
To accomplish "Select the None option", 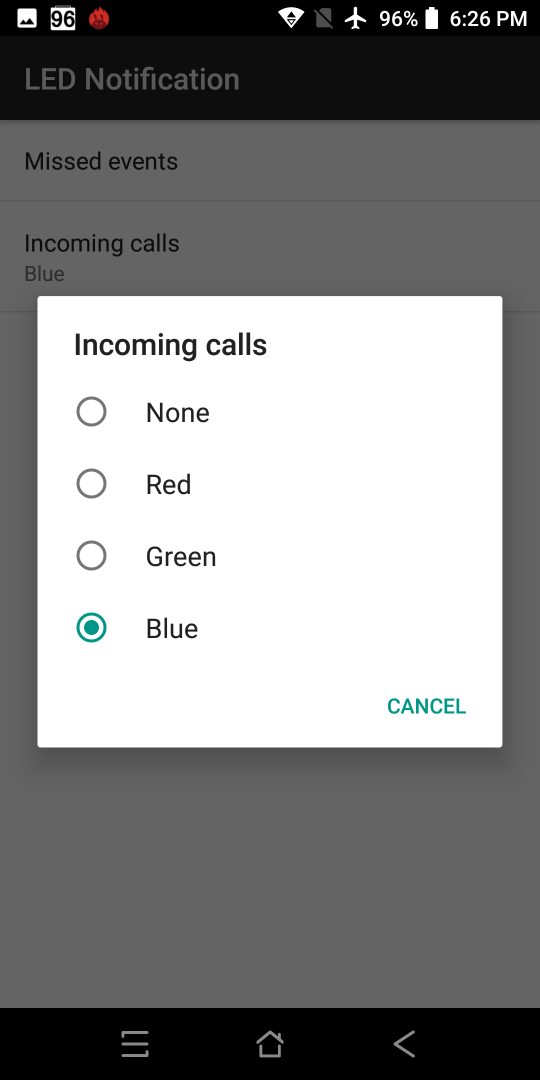I will coord(269,412).
